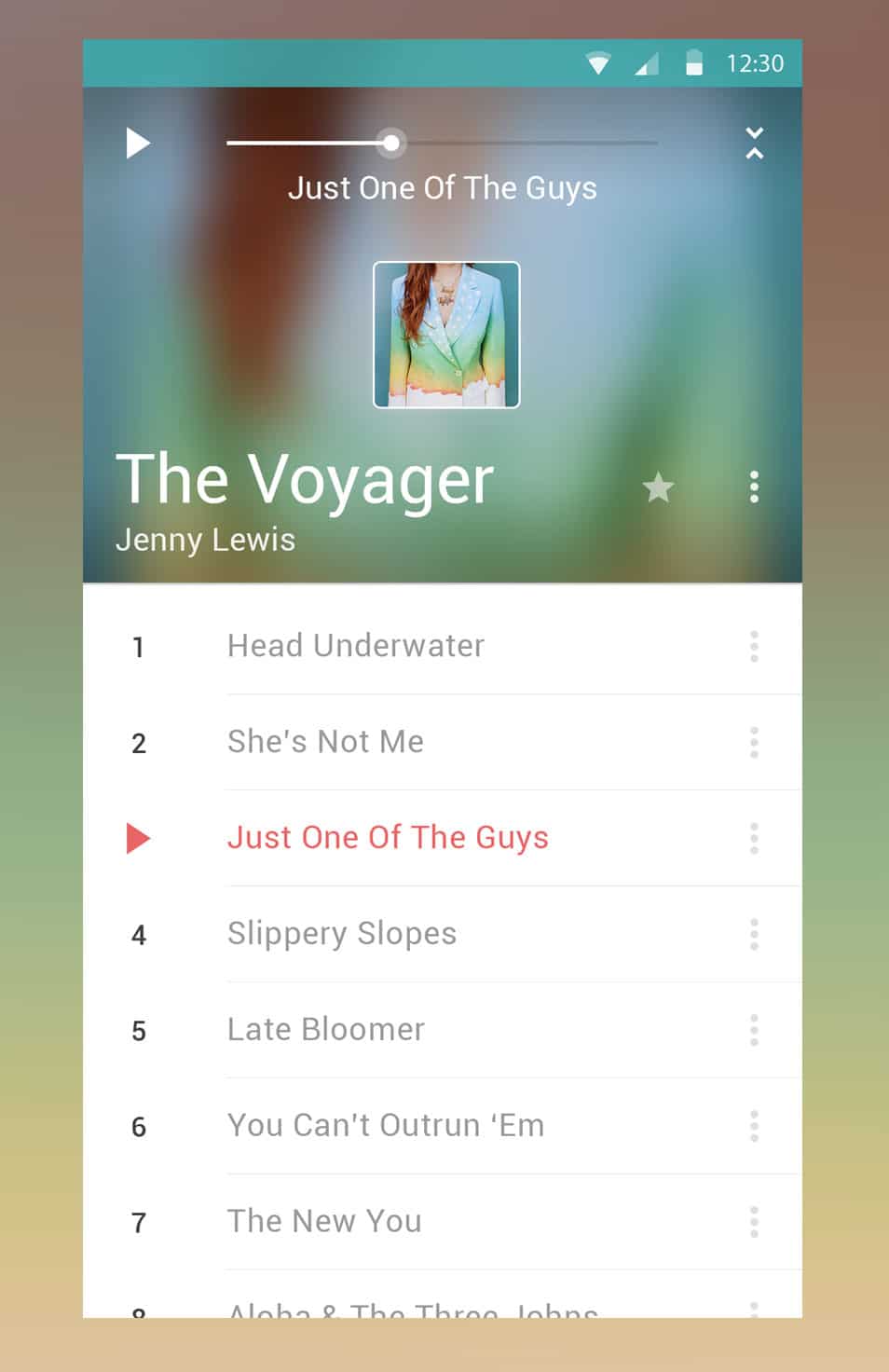
Task: Open options menu for Slippery Slopes
Action: (753, 934)
